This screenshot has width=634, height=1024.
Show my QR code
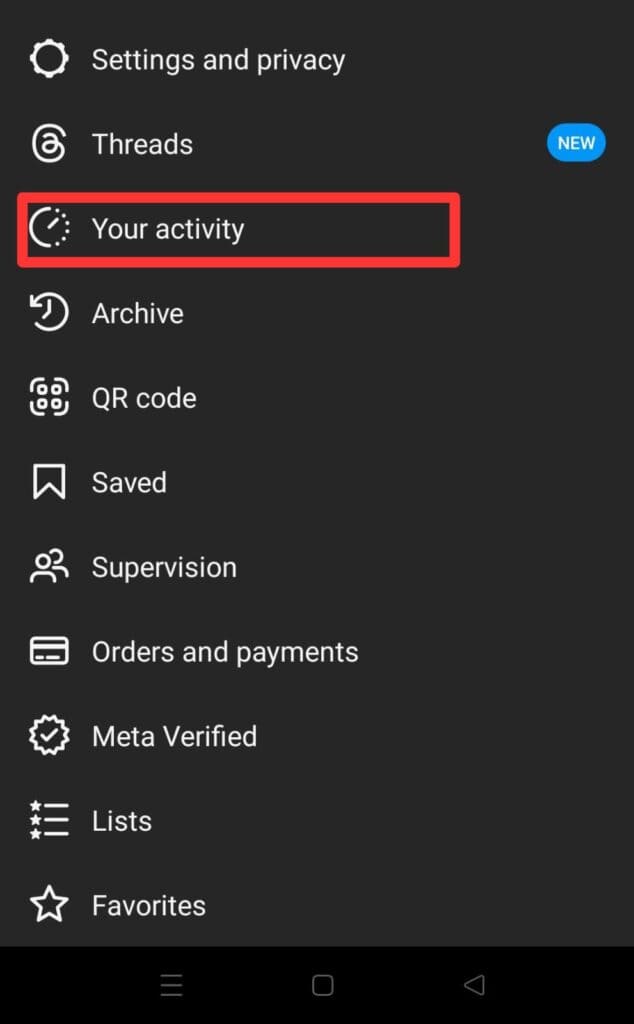click(x=144, y=398)
